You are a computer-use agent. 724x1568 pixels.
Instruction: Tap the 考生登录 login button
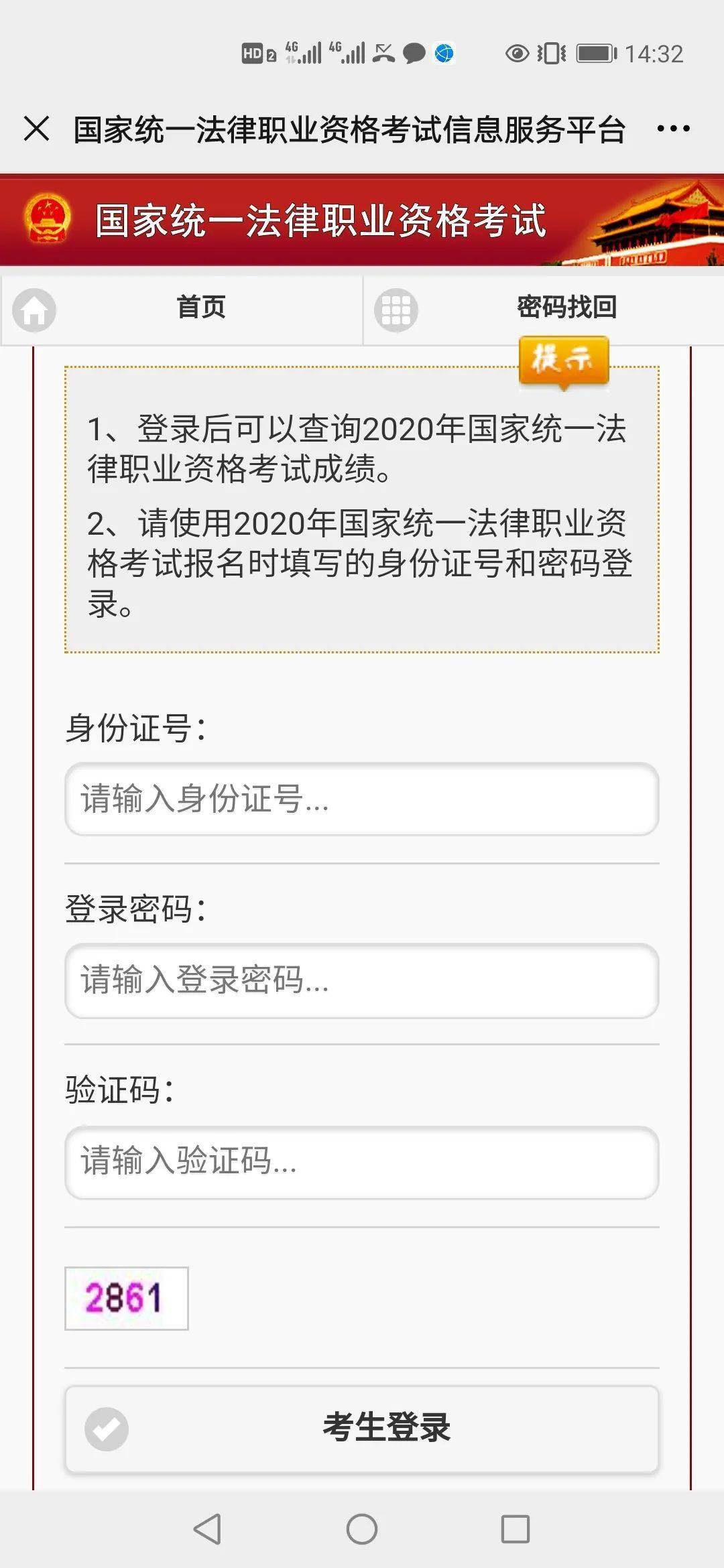[x=362, y=1428]
